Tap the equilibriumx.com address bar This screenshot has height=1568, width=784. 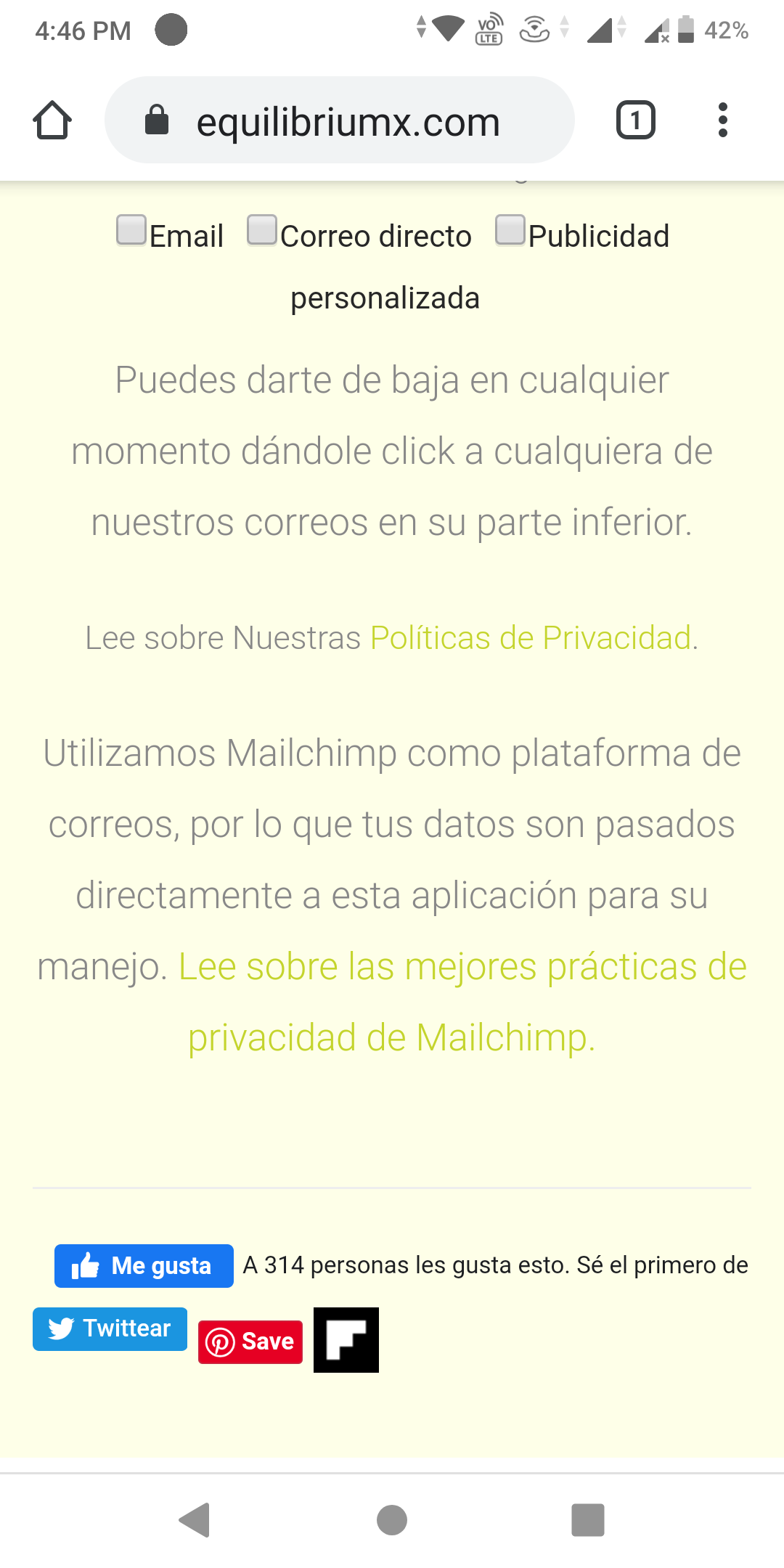pyautogui.click(x=347, y=121)
